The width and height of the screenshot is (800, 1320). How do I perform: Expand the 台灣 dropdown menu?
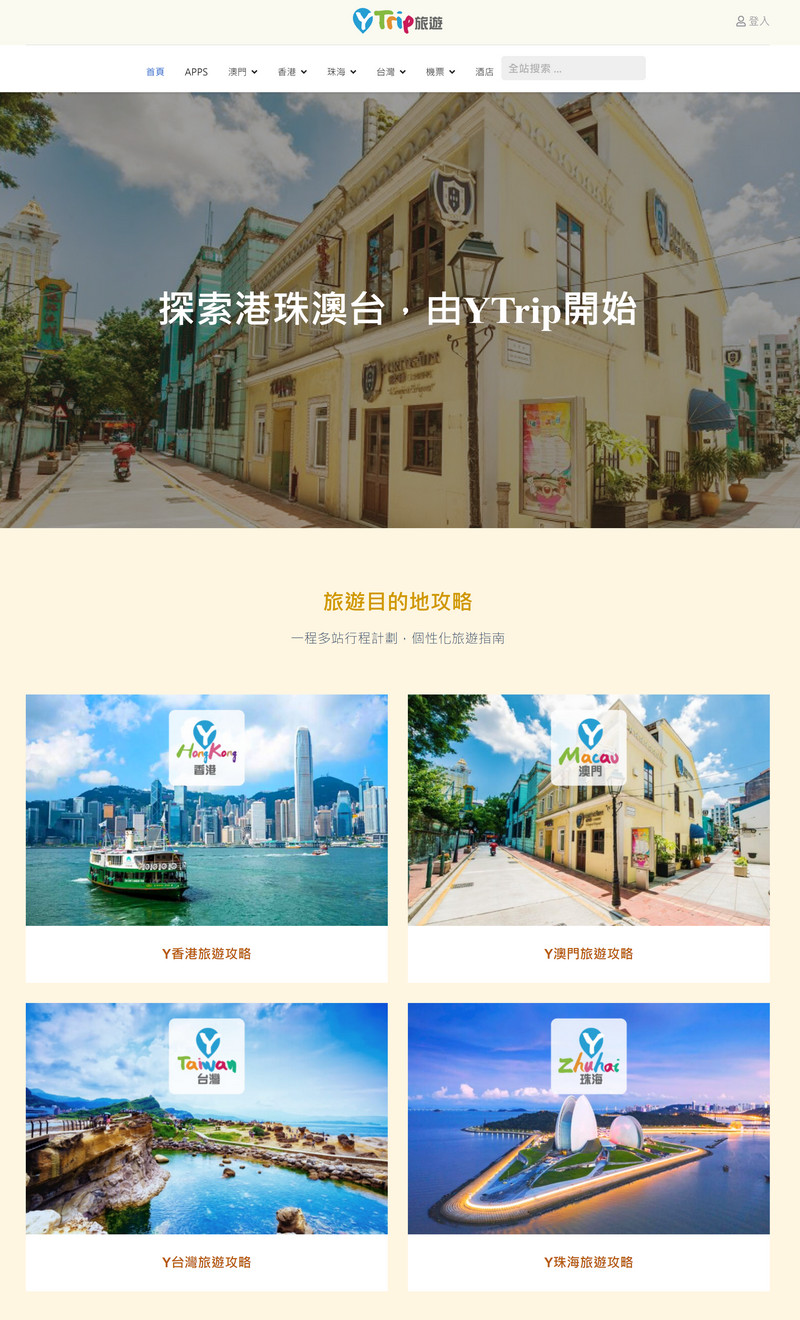pyautogui.click(x=391, y=72)
